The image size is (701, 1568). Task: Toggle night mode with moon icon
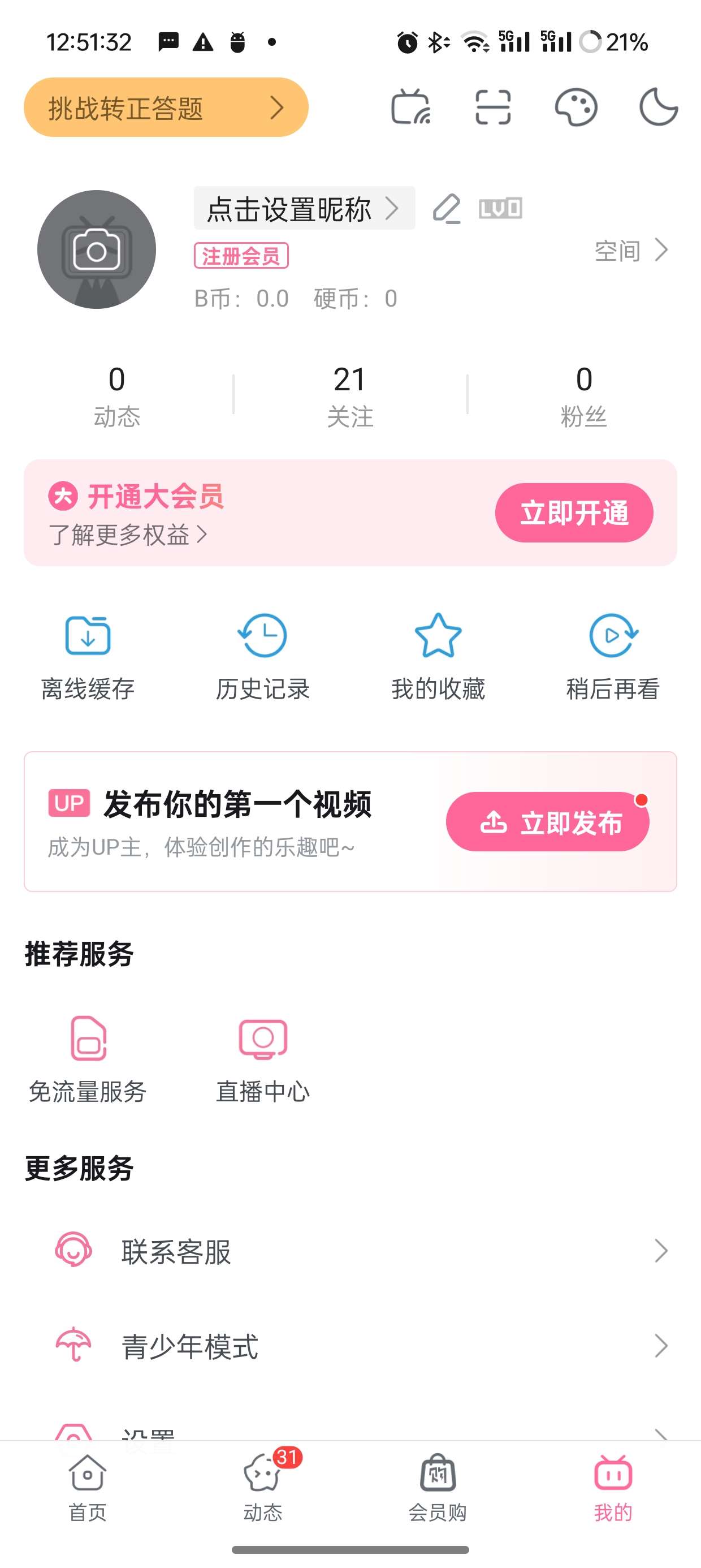pos(659,107)
